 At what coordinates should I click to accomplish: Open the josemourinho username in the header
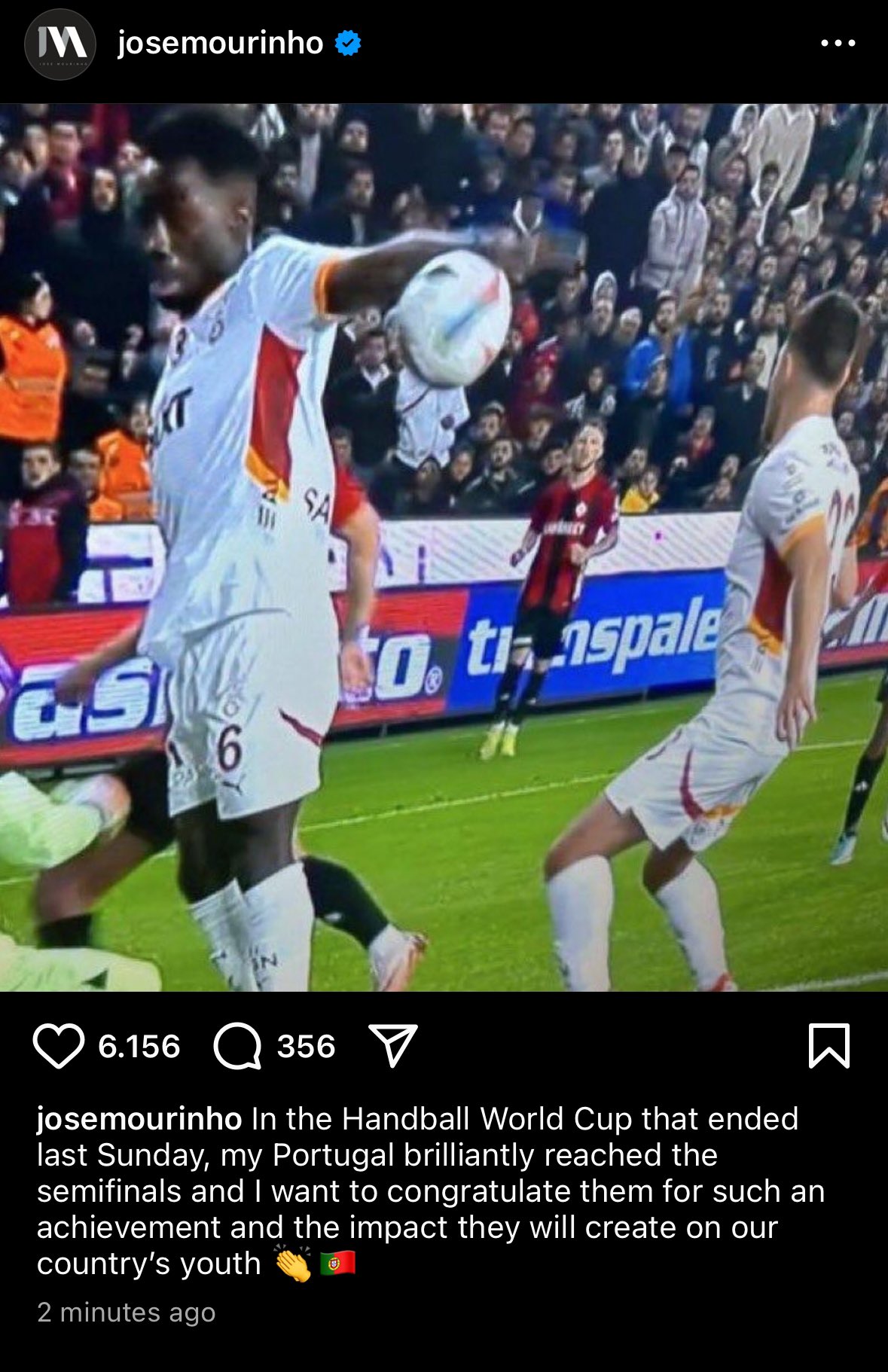click(220, 44)
